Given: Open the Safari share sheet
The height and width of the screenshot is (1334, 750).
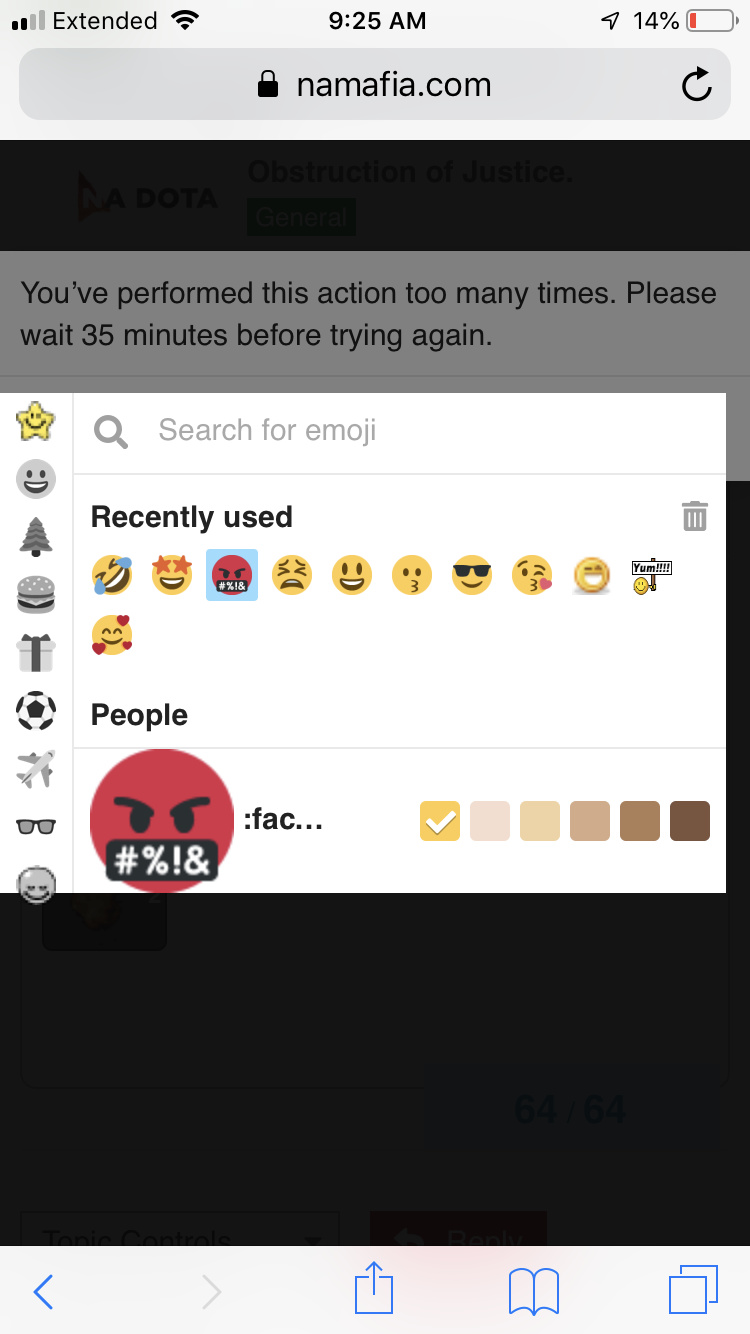Looking at the screenshot, I should [x=375, y=1287].
